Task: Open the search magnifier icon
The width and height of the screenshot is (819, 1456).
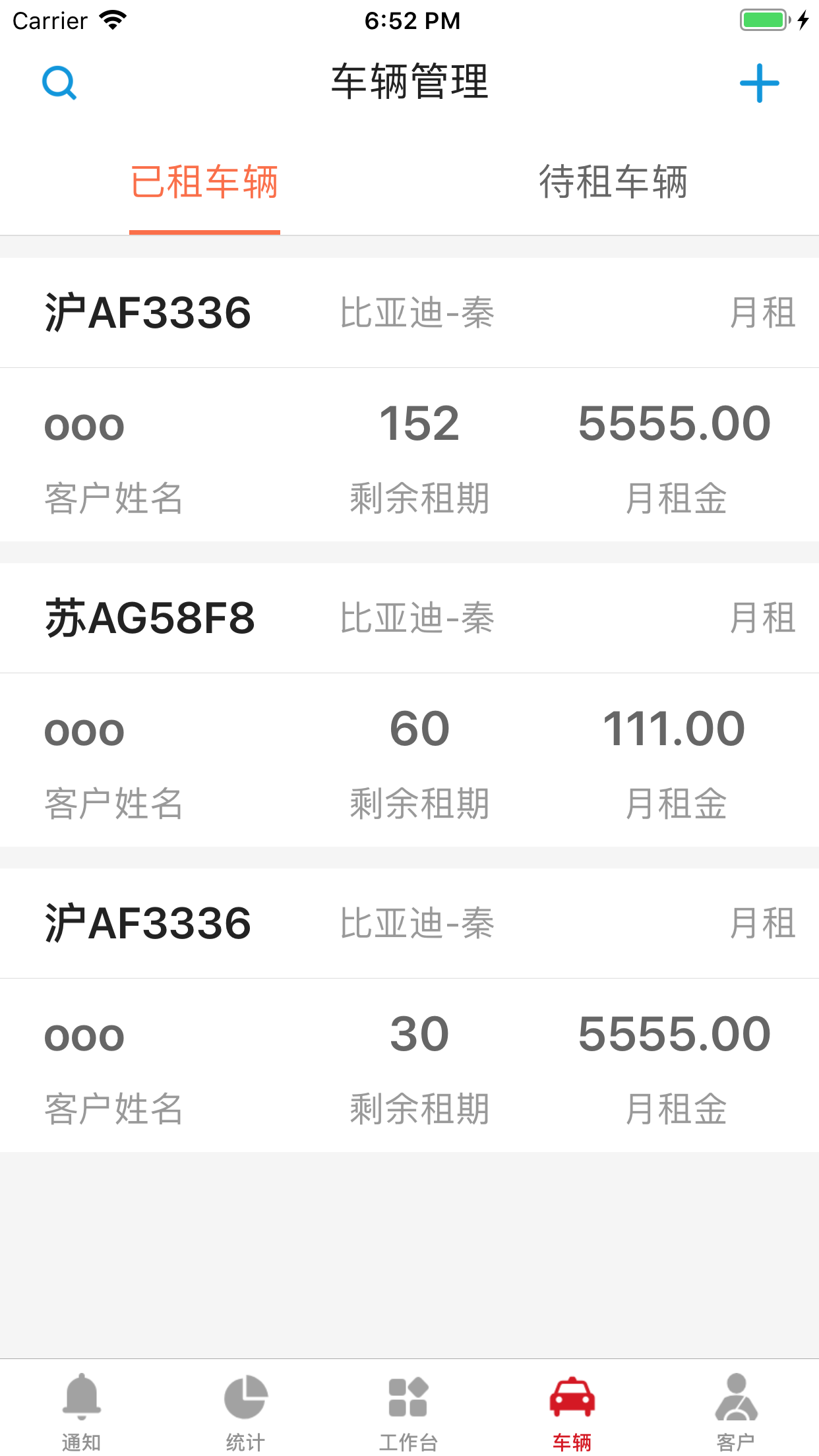Action: [x=59, y=83]
